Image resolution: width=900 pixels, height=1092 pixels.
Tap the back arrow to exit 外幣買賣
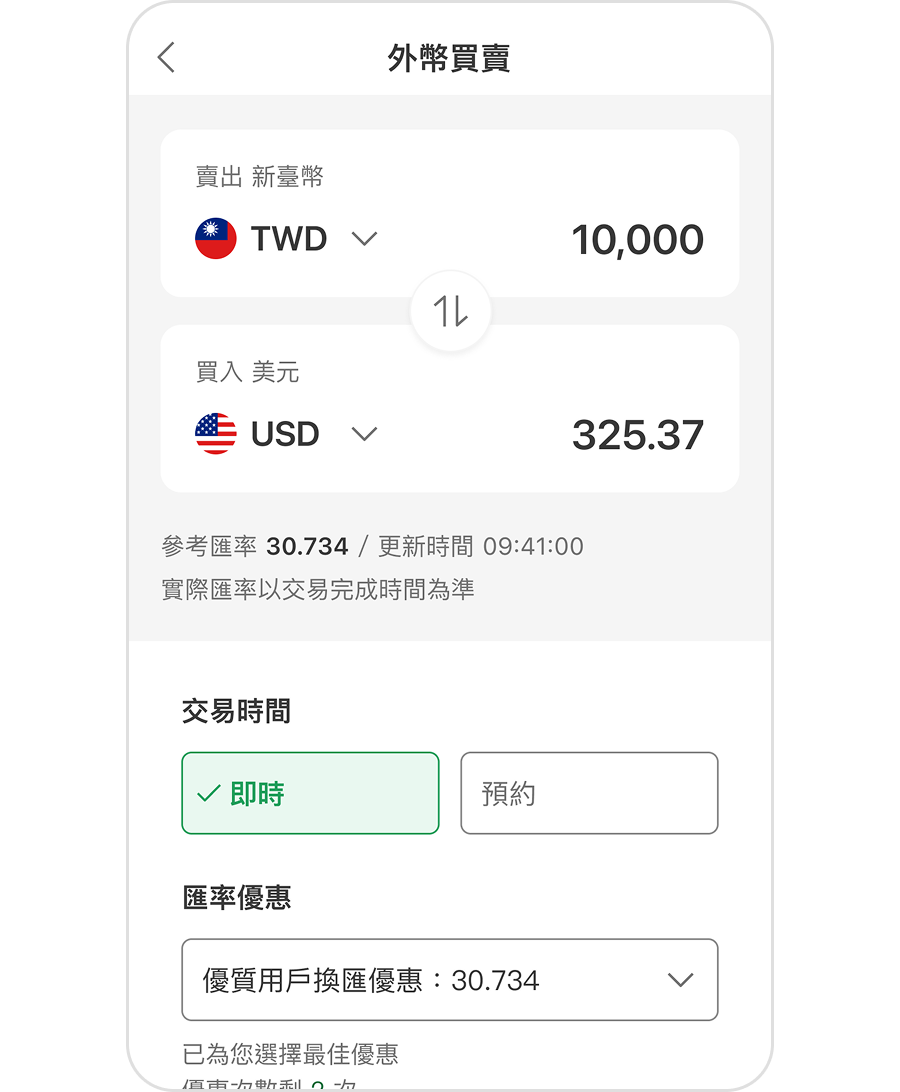point(165,58)
